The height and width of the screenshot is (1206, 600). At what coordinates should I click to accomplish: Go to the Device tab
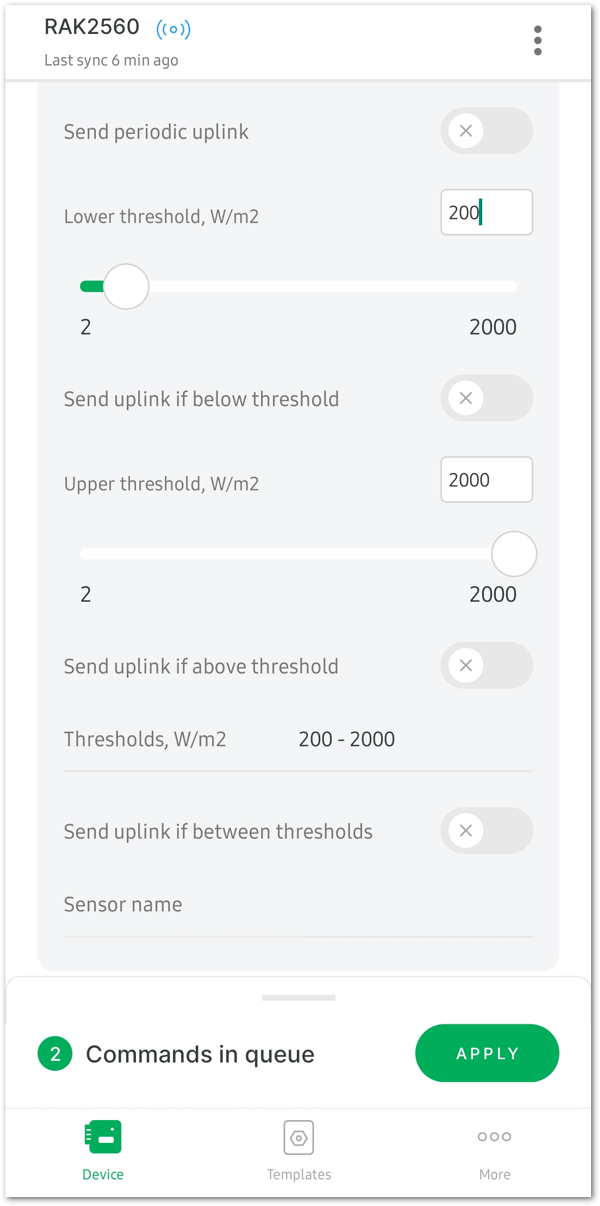(x=103, y=1151)
